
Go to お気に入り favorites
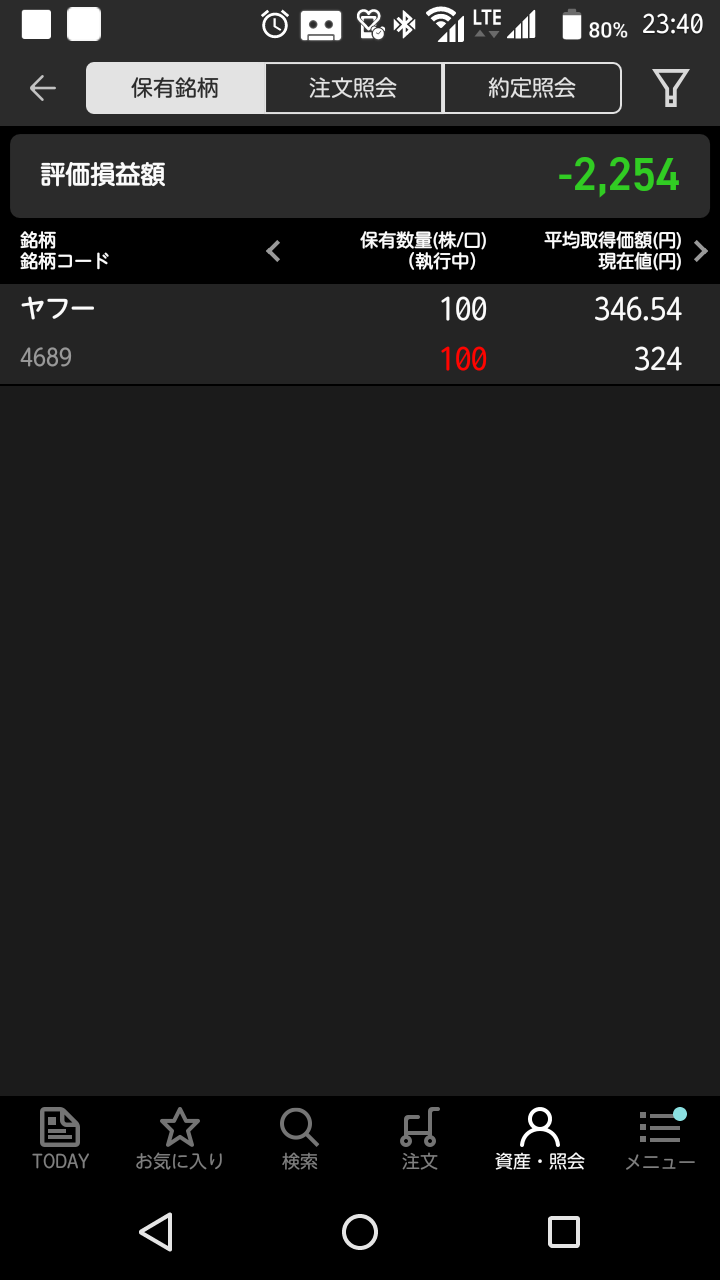(180, 1140)
